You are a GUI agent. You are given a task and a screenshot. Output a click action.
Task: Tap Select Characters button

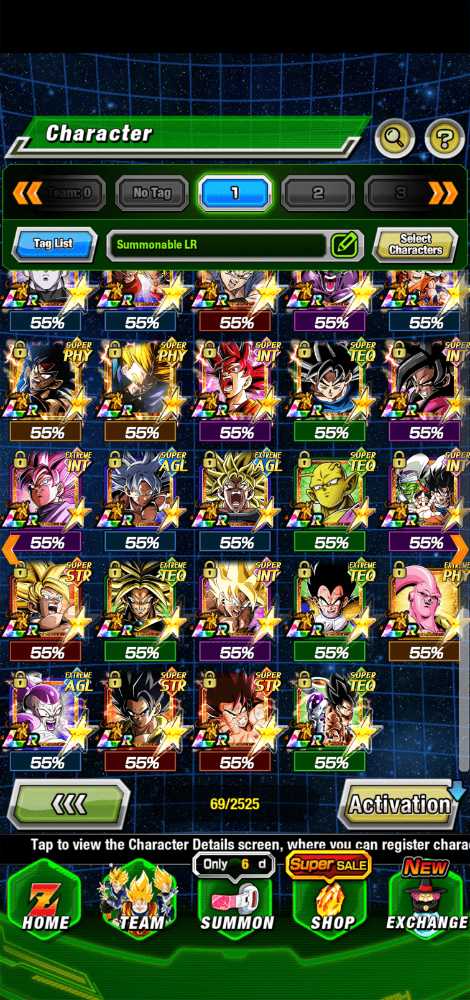pos(415,244)
